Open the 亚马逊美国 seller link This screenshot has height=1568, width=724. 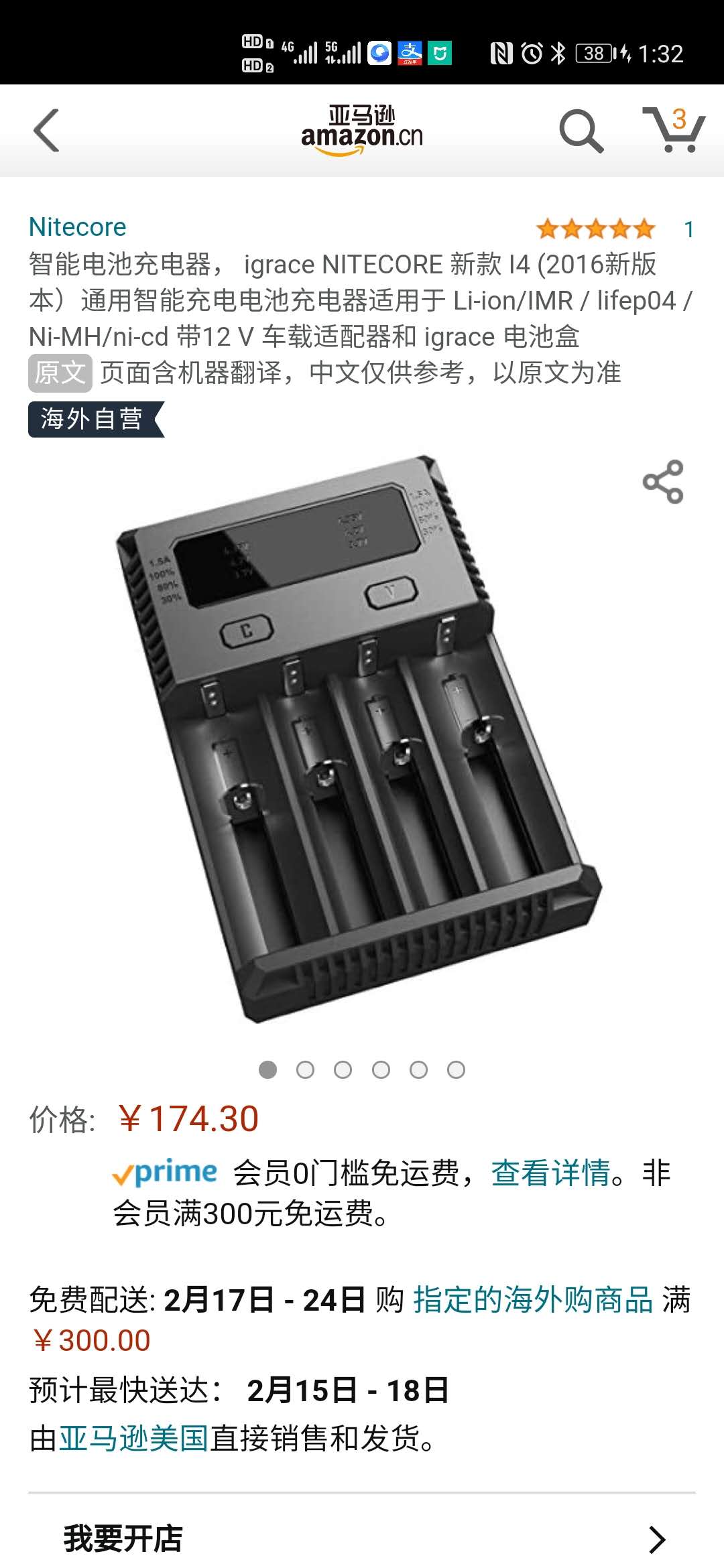134,1439
